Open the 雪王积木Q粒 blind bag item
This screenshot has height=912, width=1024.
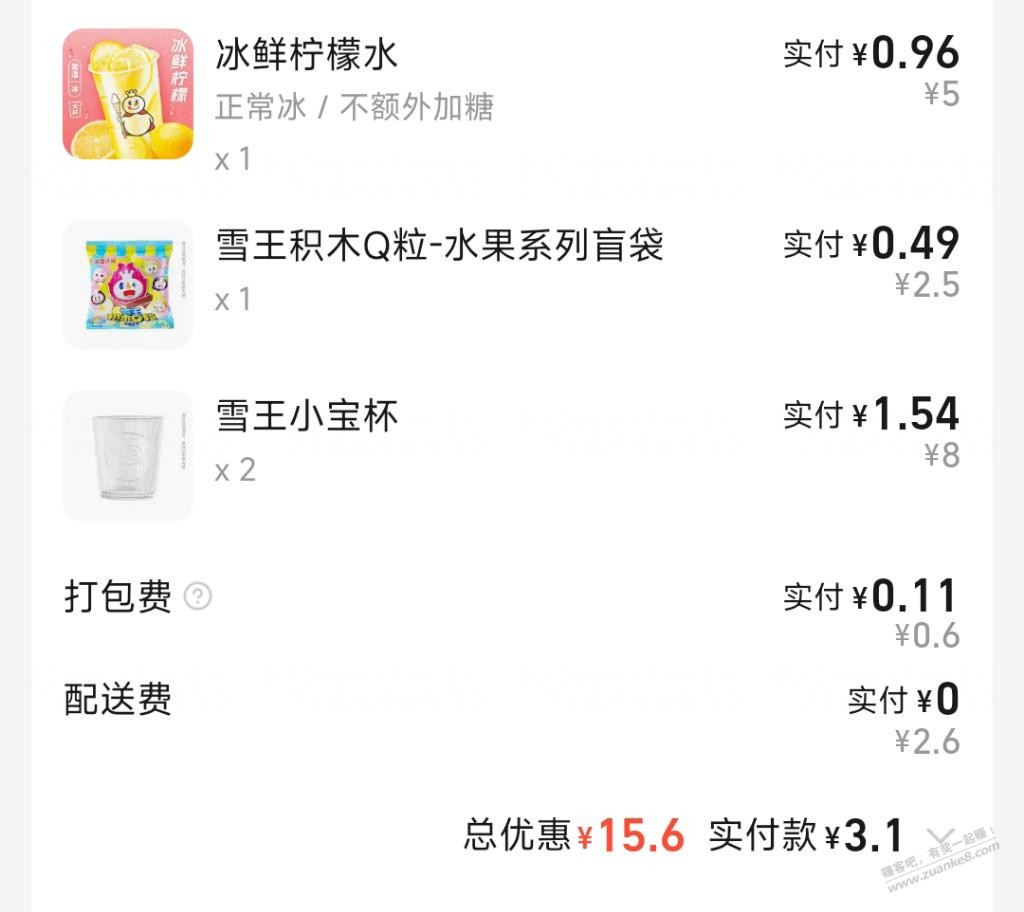[439, 246]
